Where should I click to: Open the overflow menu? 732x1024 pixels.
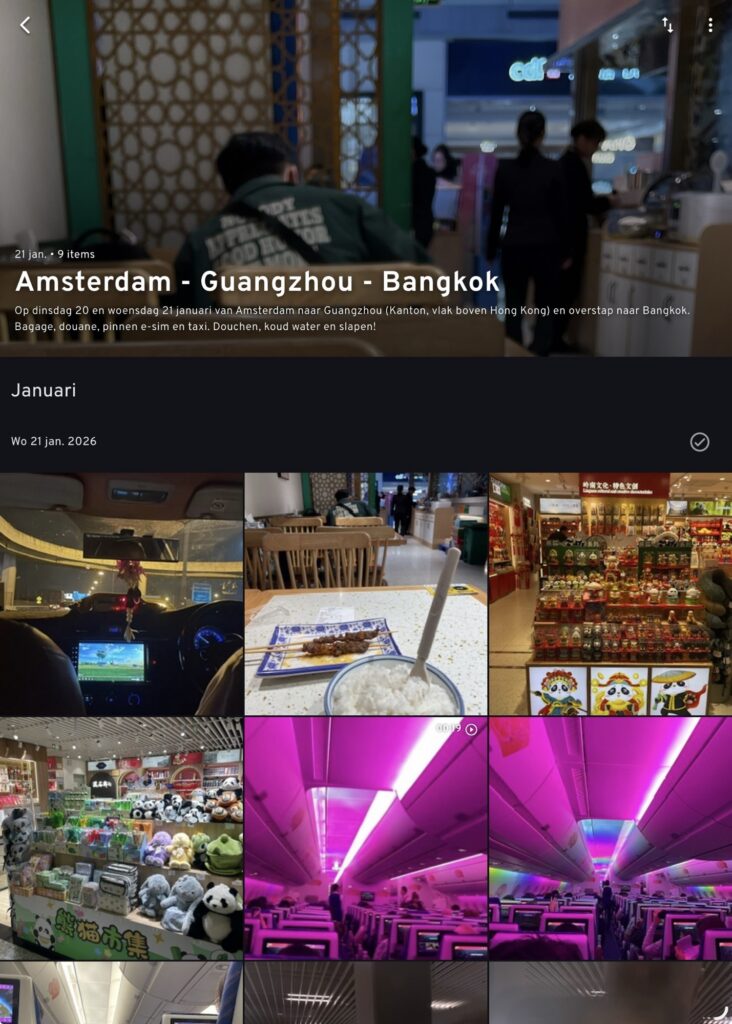[x=710, y=25]
